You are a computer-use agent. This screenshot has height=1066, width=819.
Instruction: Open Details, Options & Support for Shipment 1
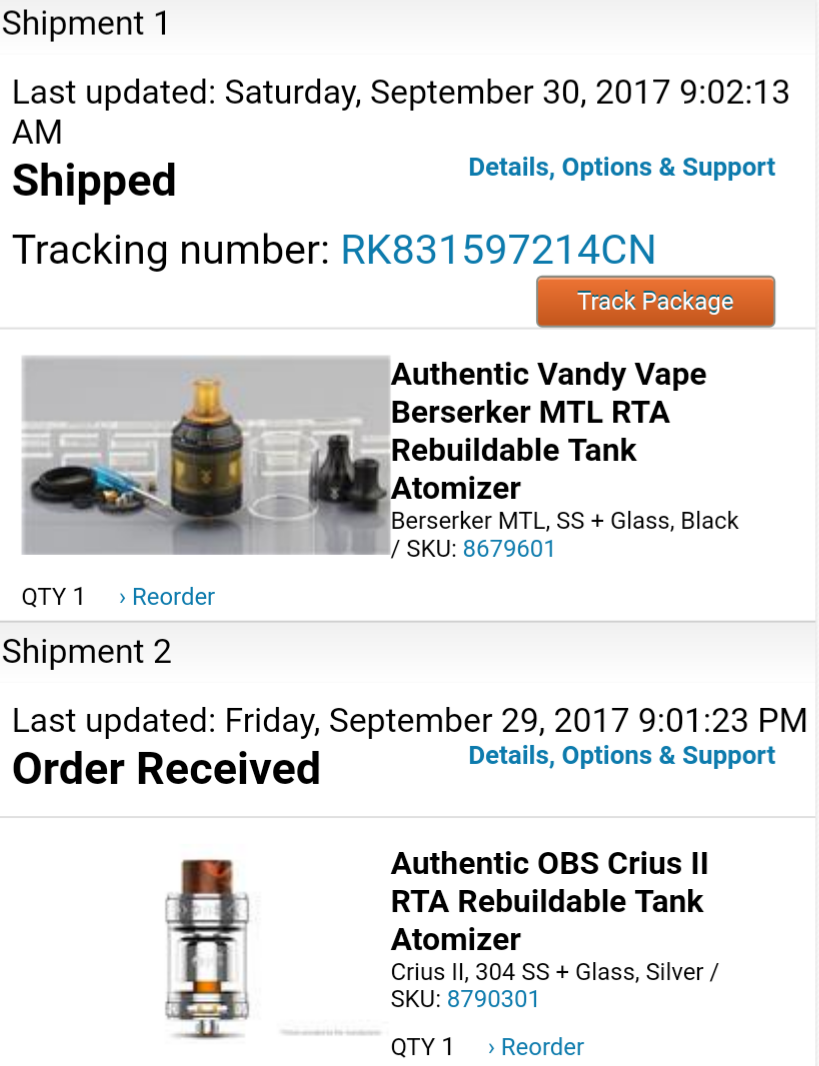(x=621, y=167)
